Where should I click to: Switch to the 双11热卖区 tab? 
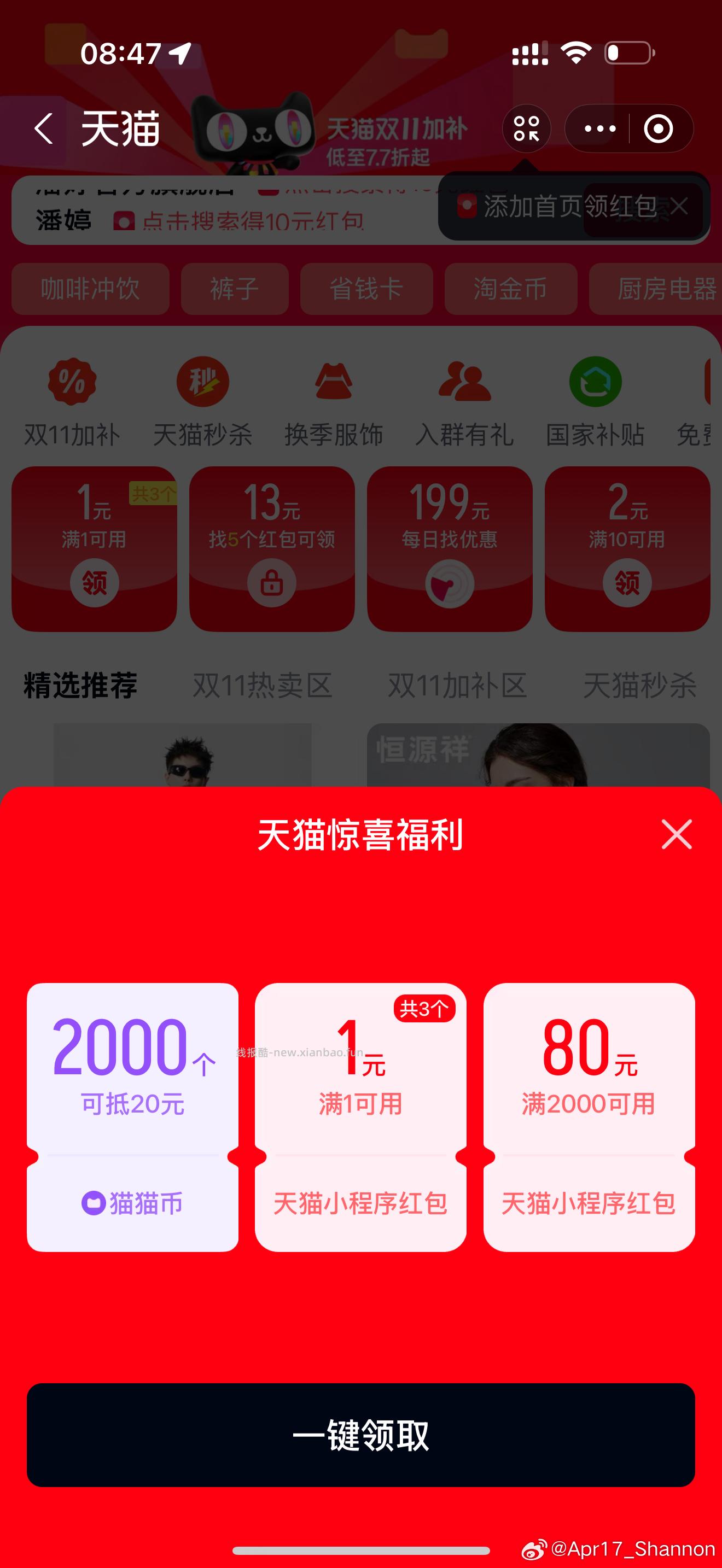262,686
